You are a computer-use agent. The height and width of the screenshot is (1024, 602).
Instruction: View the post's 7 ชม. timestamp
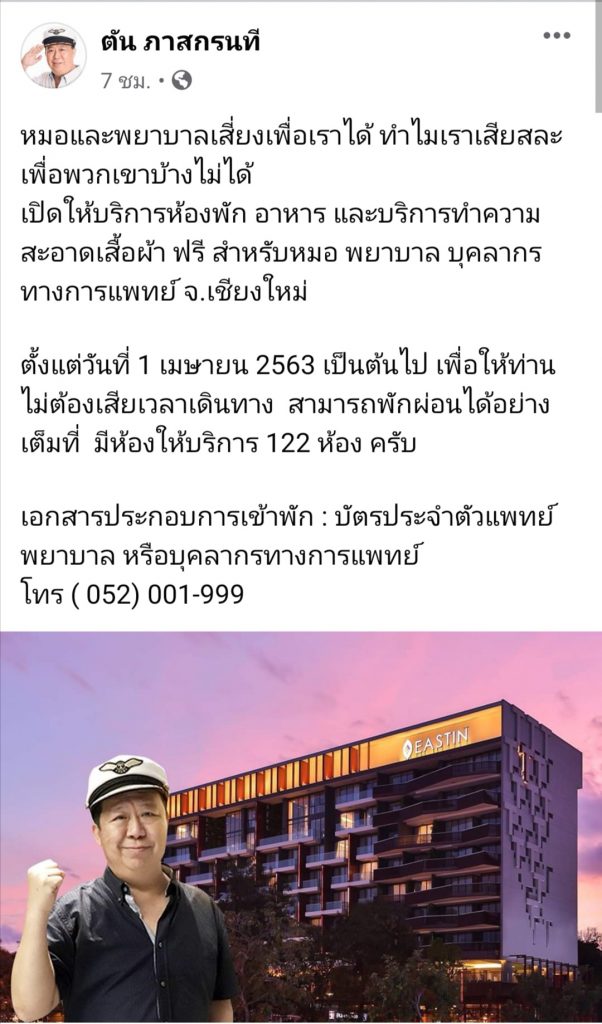tap(125, 81)
